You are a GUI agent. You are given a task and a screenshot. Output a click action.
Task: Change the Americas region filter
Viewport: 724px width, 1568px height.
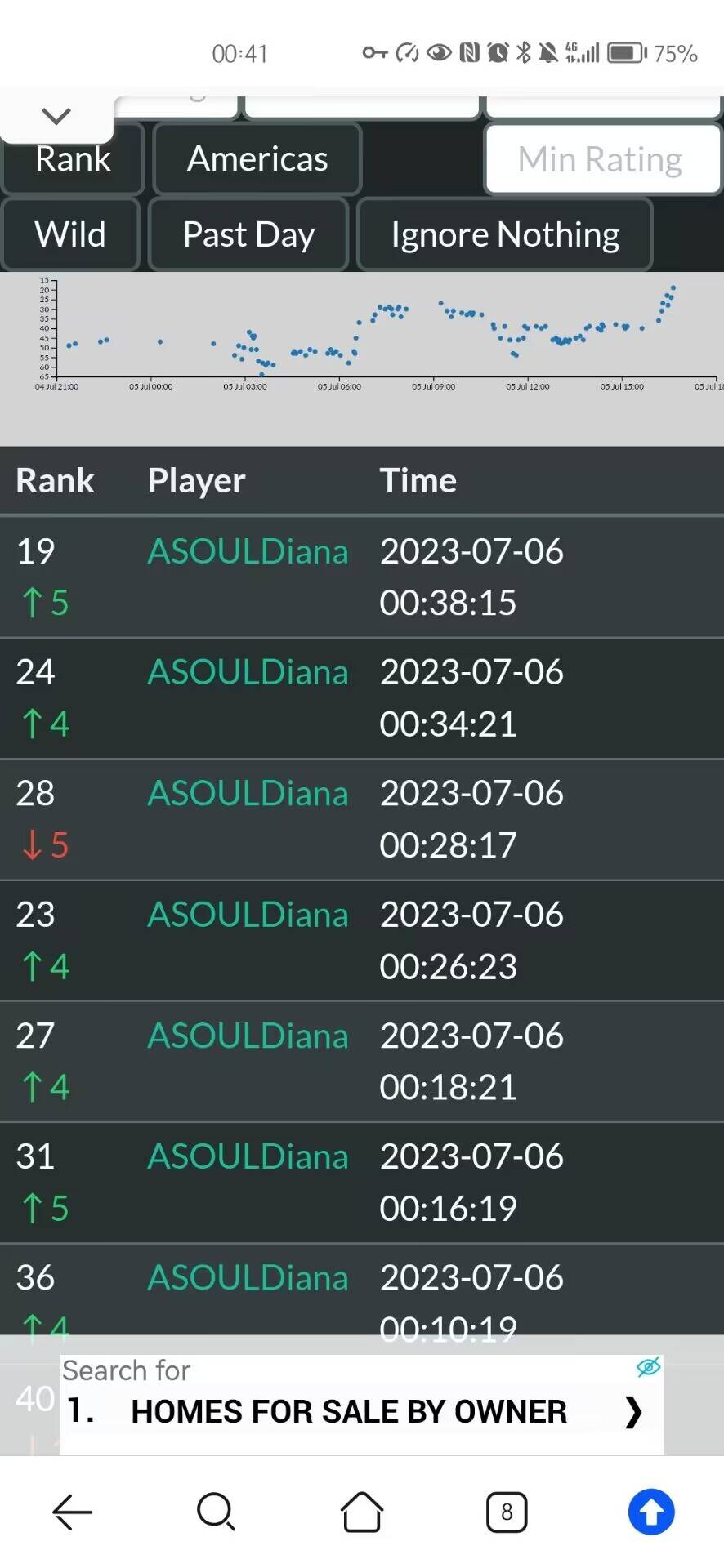point(257,159)
